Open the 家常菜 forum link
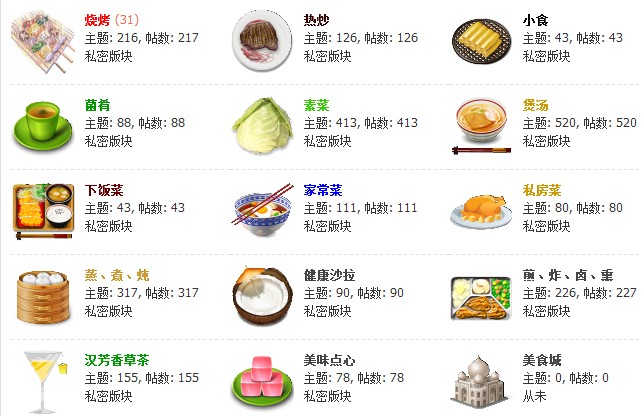 [x=322, y=190]
